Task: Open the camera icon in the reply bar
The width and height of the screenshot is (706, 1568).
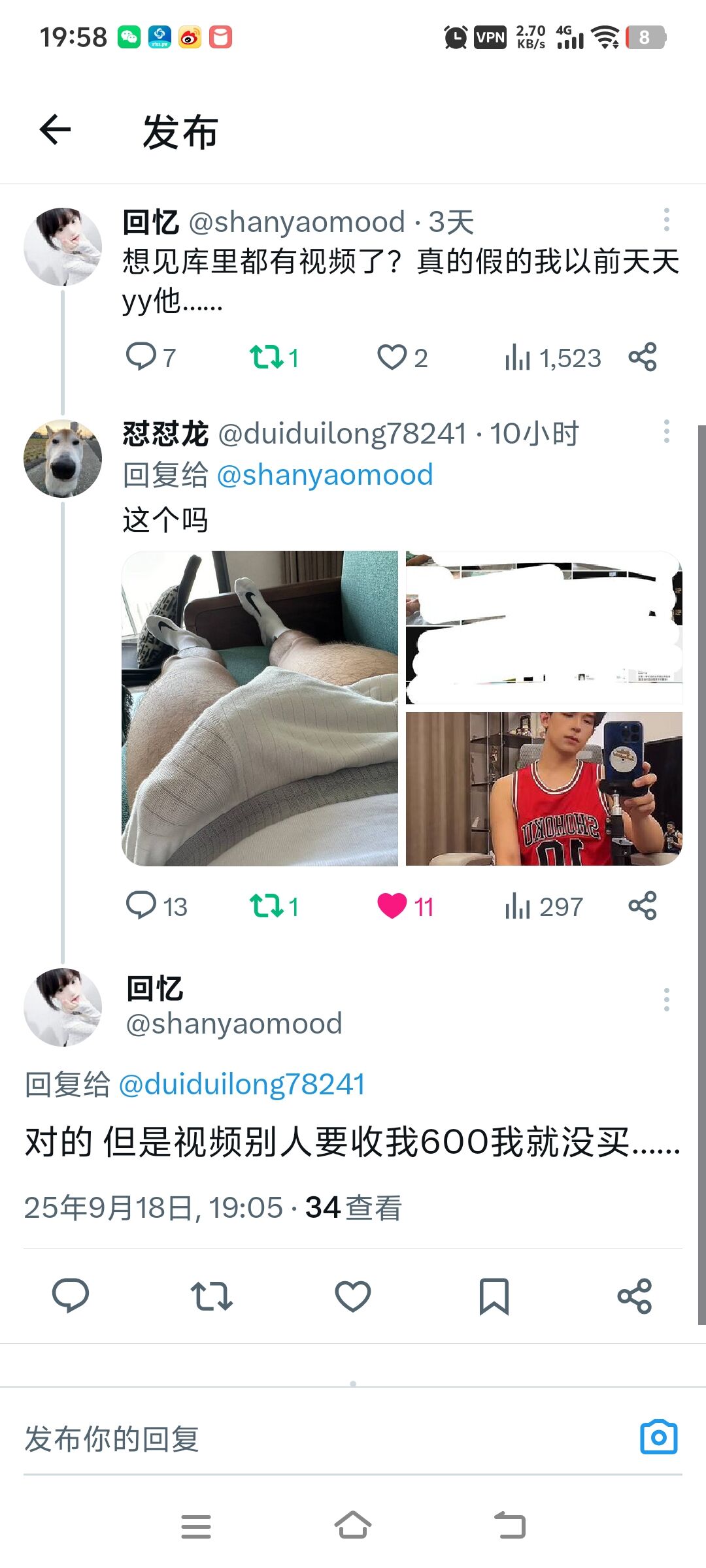Action: 658,1437
